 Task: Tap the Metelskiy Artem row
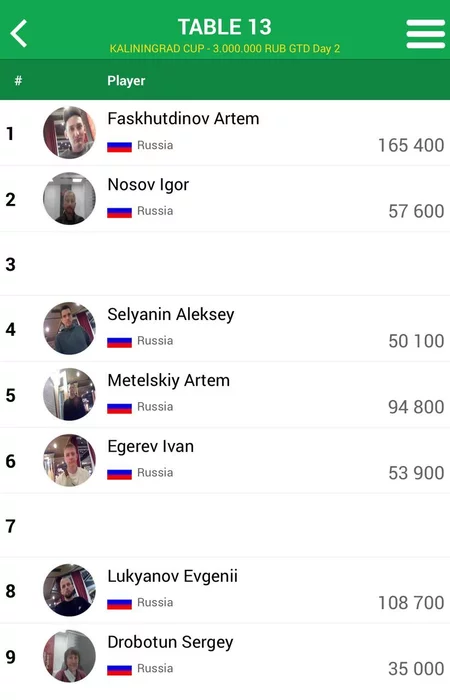point(225,395)
